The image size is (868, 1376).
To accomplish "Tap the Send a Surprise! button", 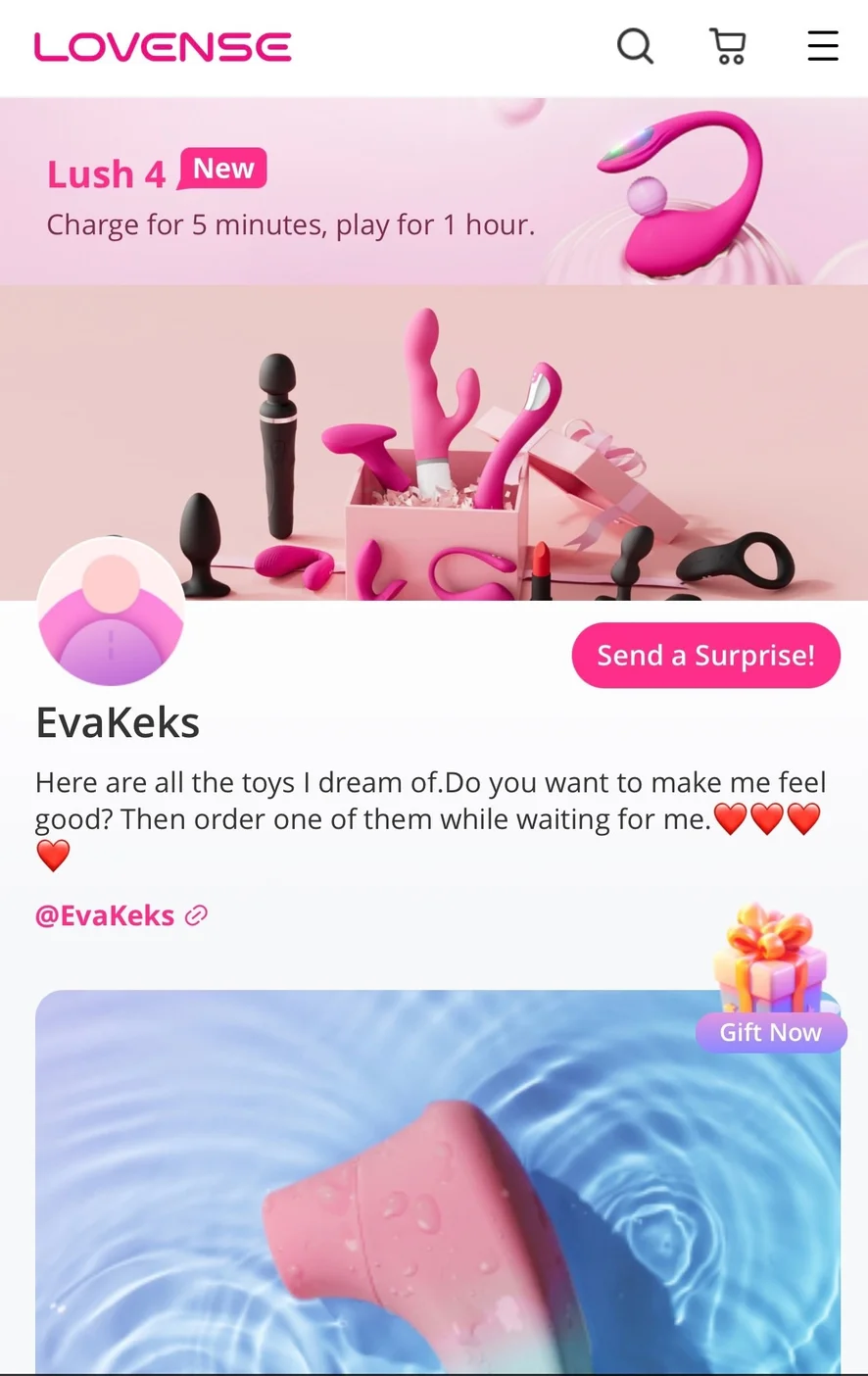I will coord(705,655).
